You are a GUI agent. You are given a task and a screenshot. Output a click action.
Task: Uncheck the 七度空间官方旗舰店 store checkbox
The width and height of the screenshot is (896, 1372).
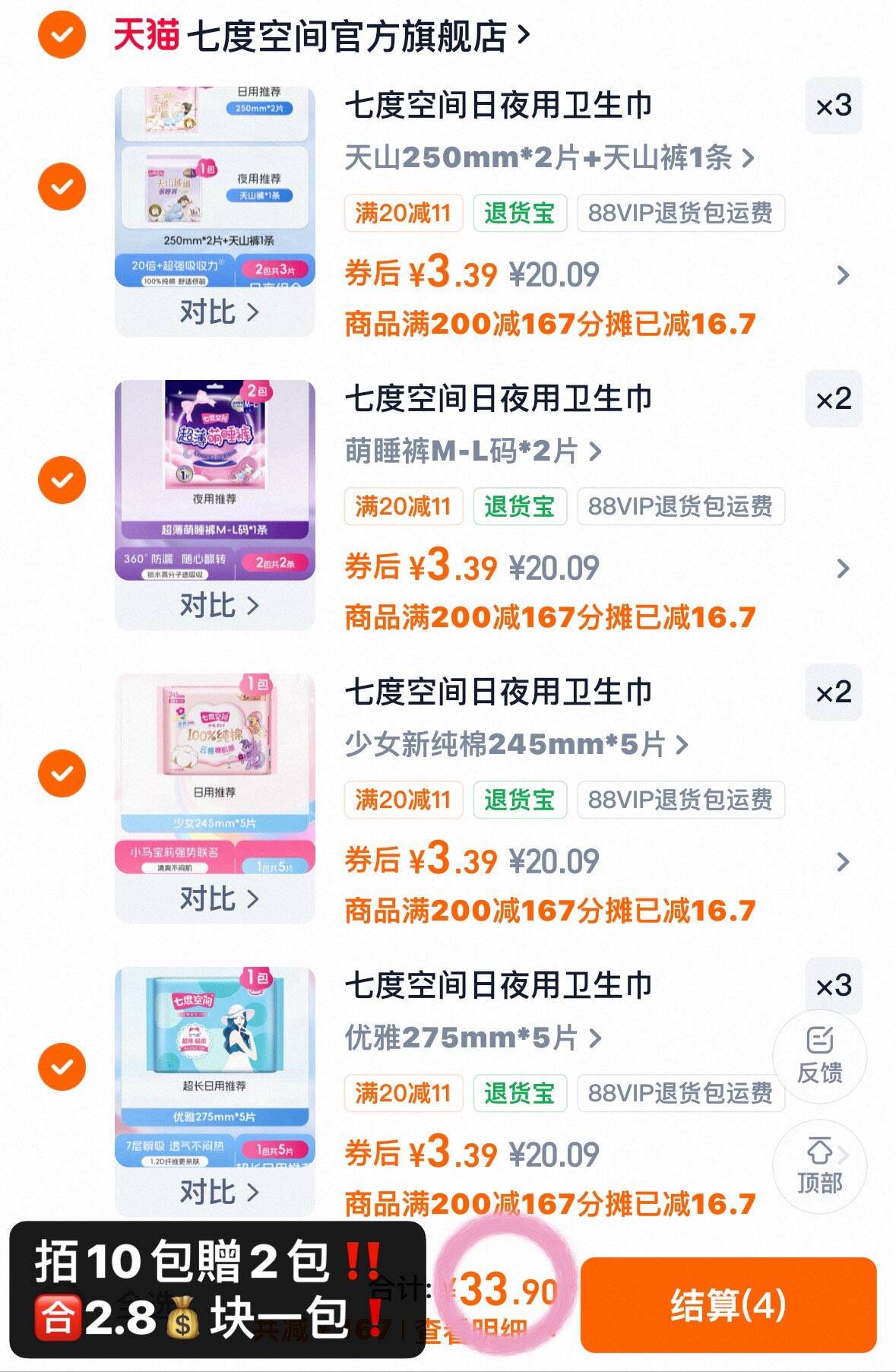[62, 34]
